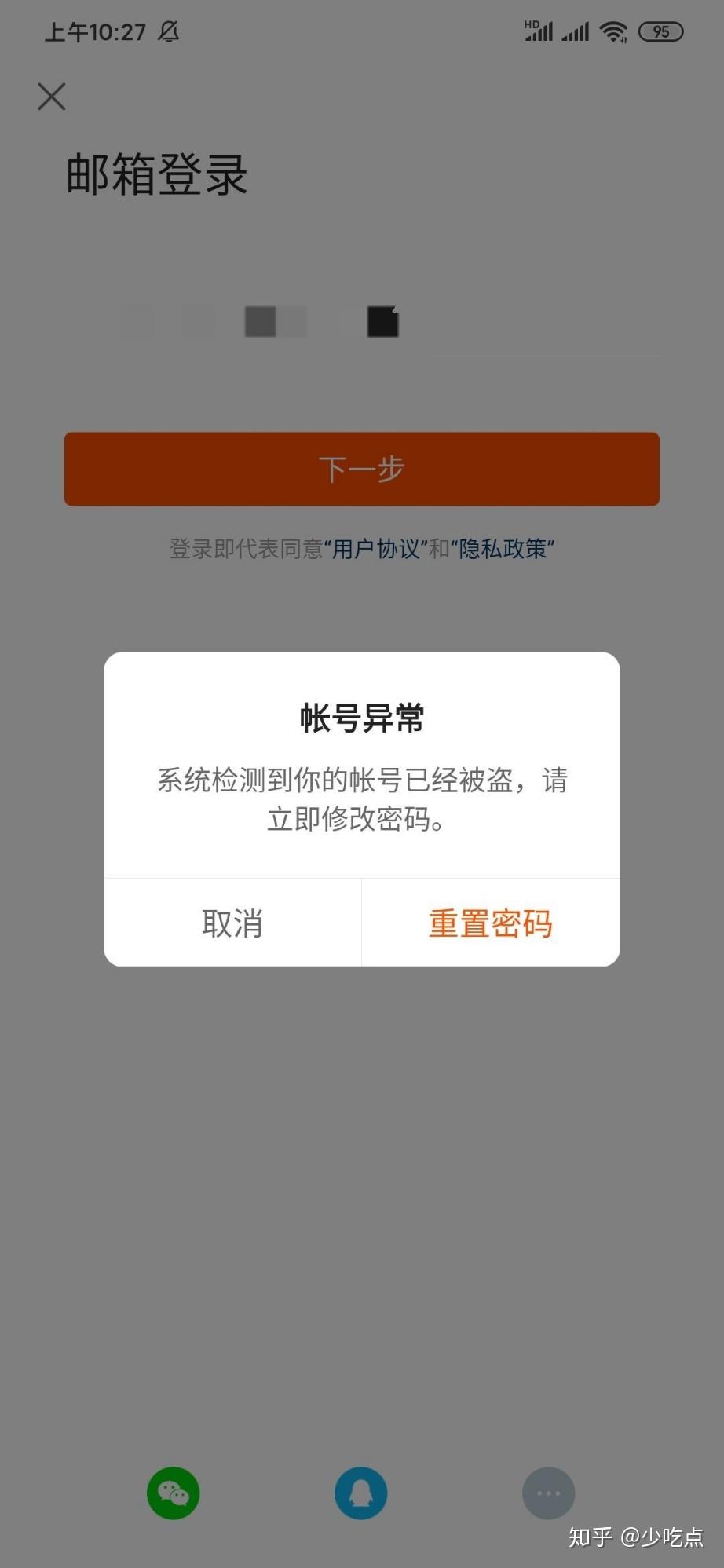Viewport: 724px width, 1568px height.
Task: Open more login options via the ellipsis icon
Action: (549, 1493)
